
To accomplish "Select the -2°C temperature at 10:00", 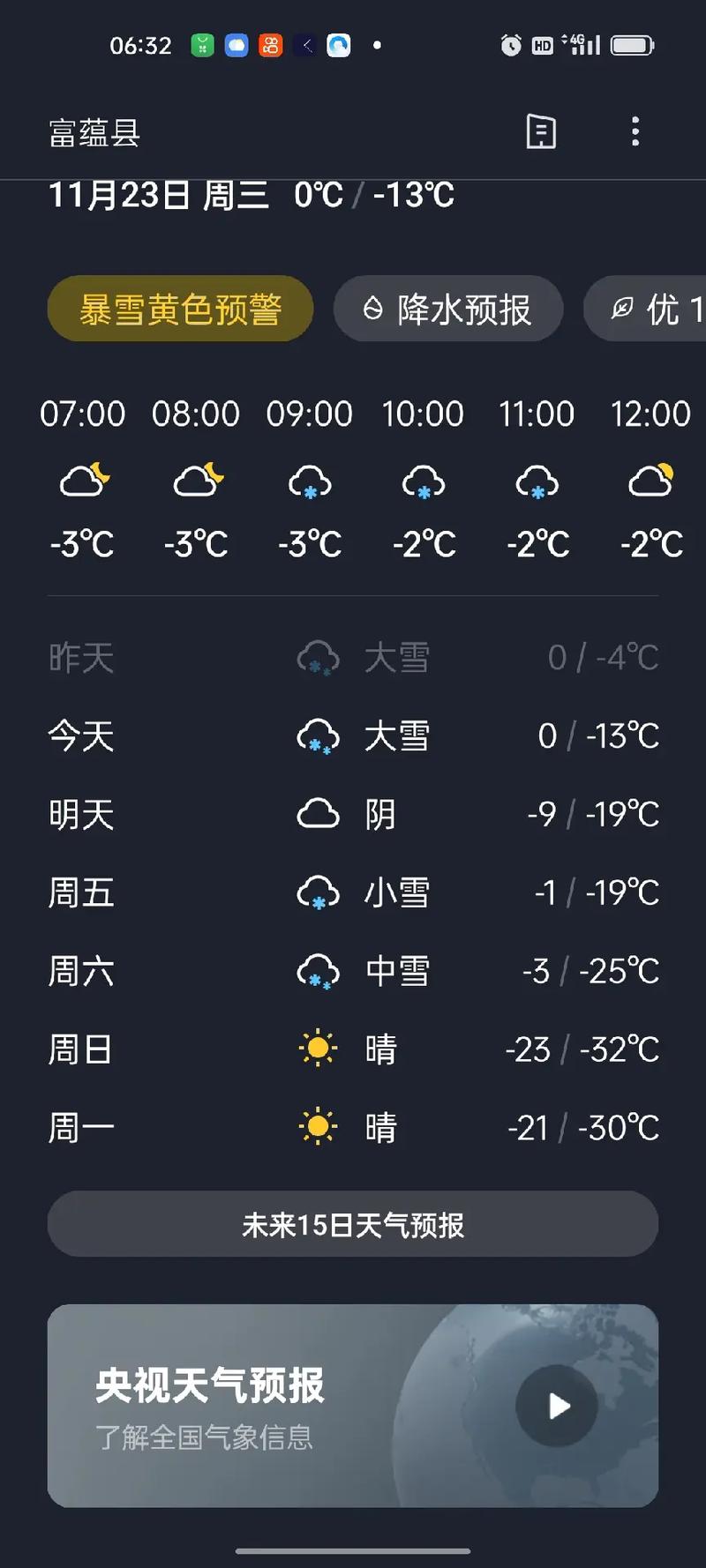I will [x=424, y=544].
